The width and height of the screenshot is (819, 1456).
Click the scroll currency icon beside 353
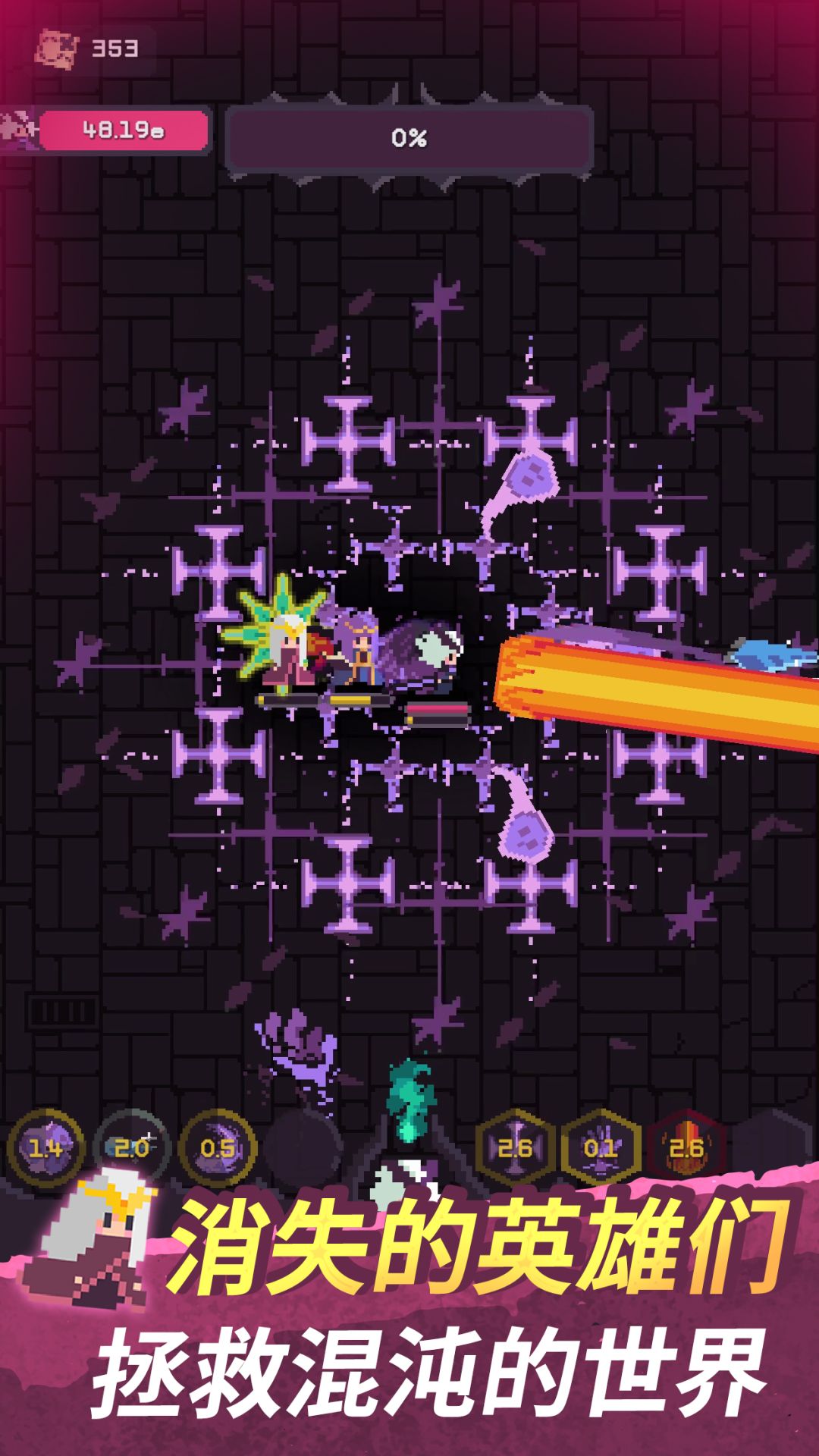point(57,47)
